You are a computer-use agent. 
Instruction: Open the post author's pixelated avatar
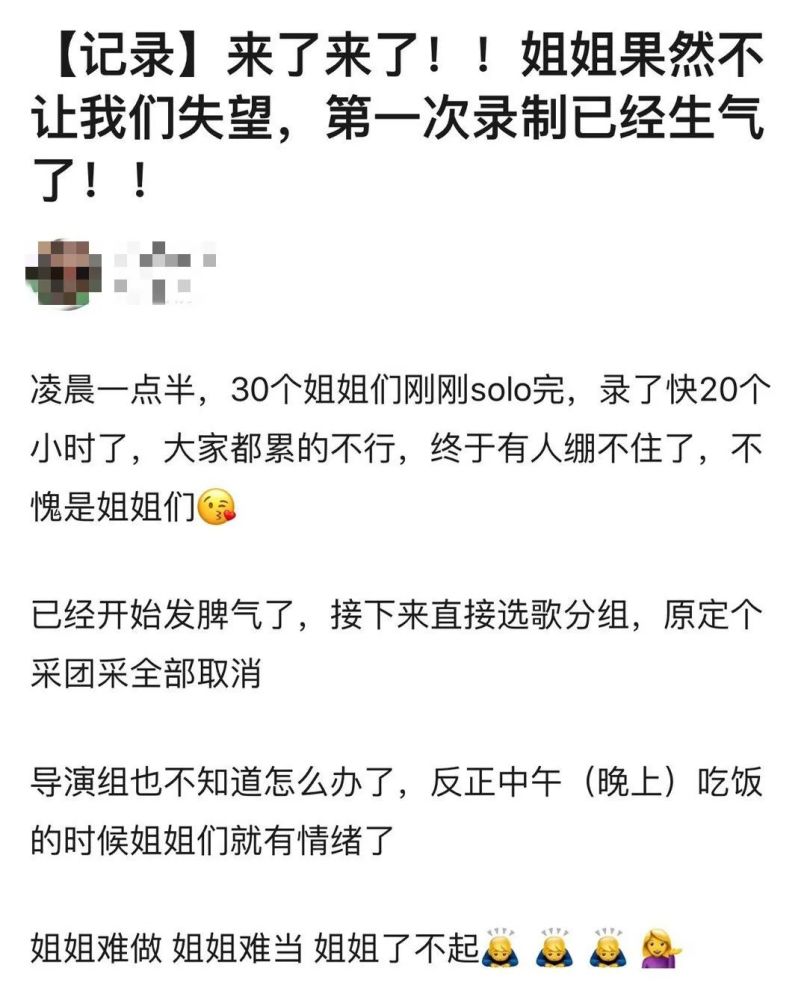click(63, 272)
